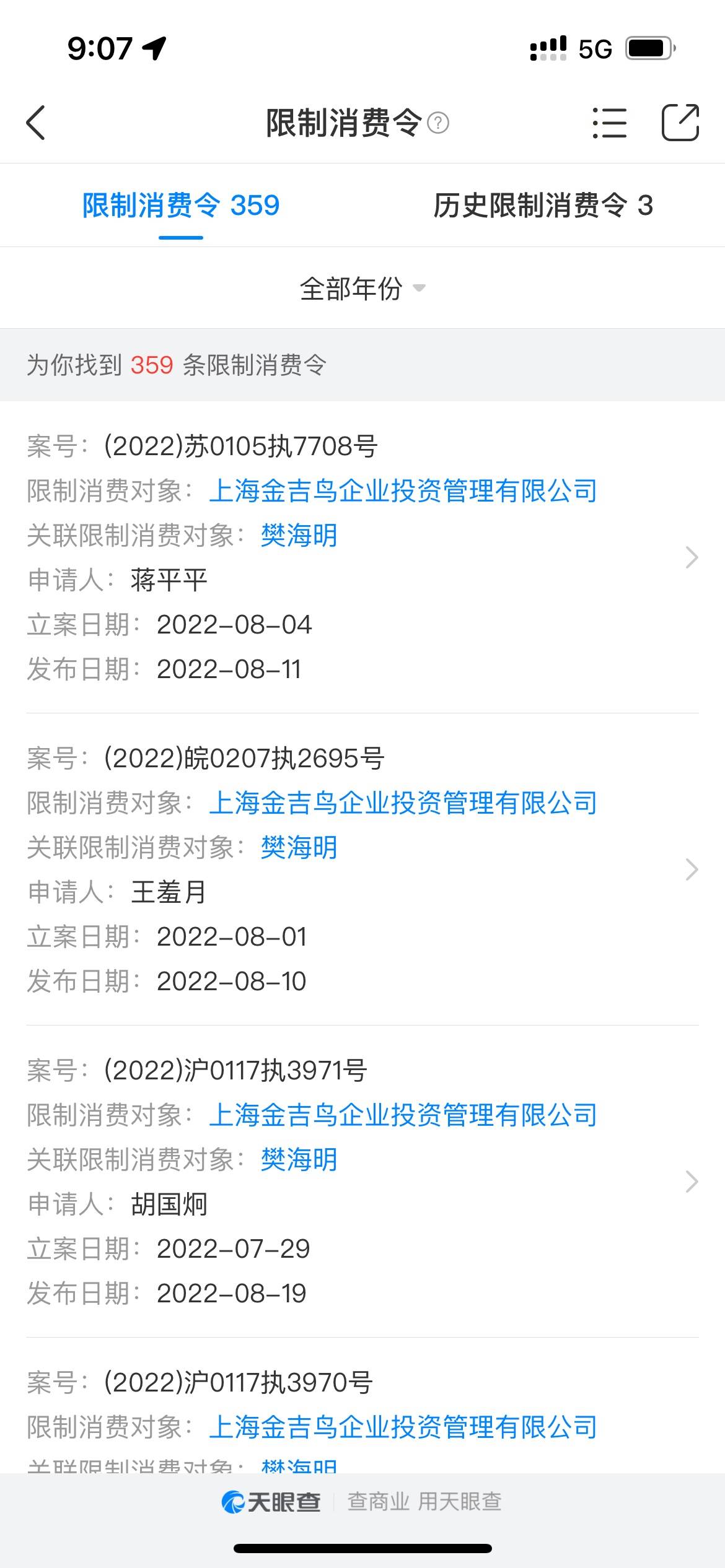Go back using the top-left arrow
Viewport: 725px width, 1568px height.
click(x=36, y=123)
